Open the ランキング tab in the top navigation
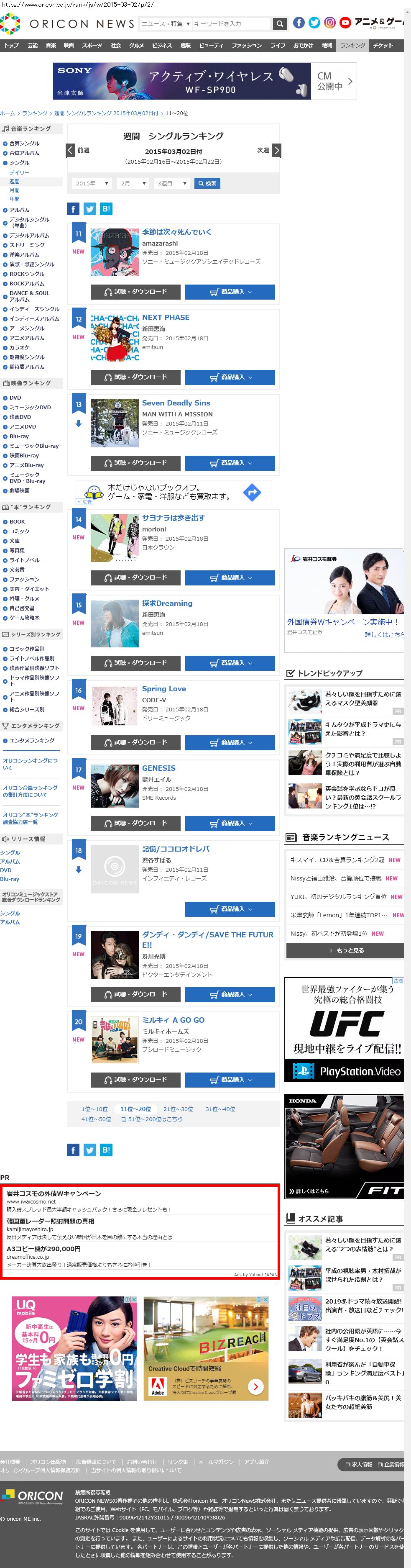 (x=352, y=46)
